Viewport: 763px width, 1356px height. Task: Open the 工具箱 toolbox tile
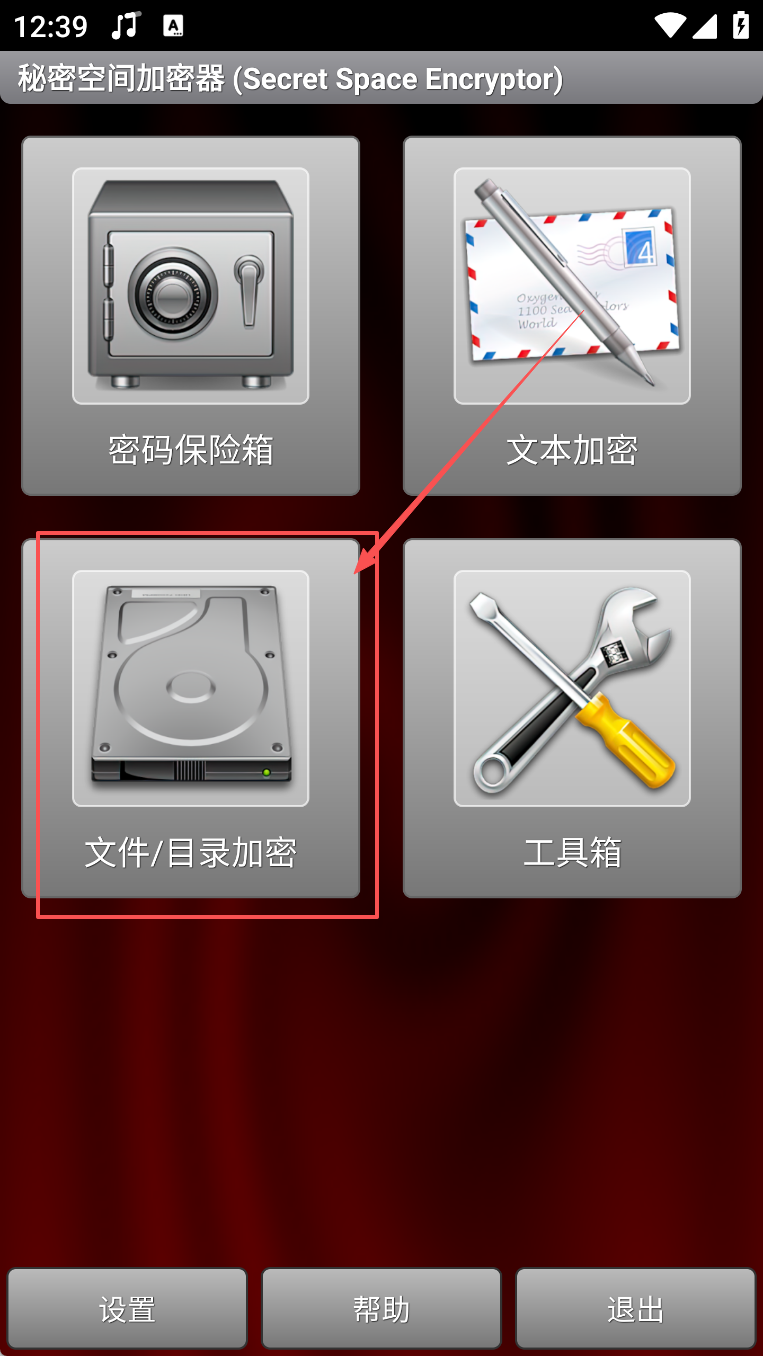[572, 718]
